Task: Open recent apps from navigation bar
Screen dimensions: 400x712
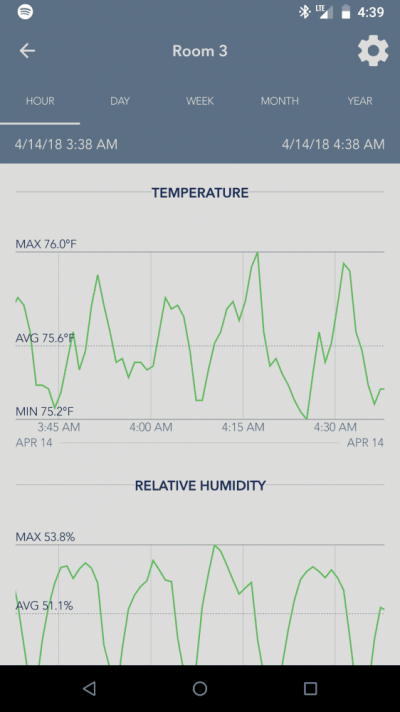Action: (311, 688)
